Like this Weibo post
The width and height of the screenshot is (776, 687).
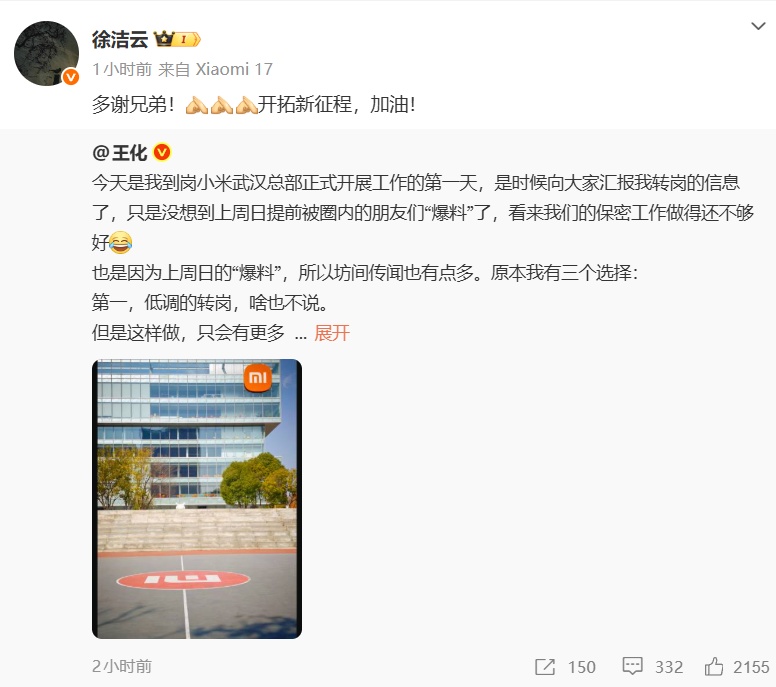737,666
